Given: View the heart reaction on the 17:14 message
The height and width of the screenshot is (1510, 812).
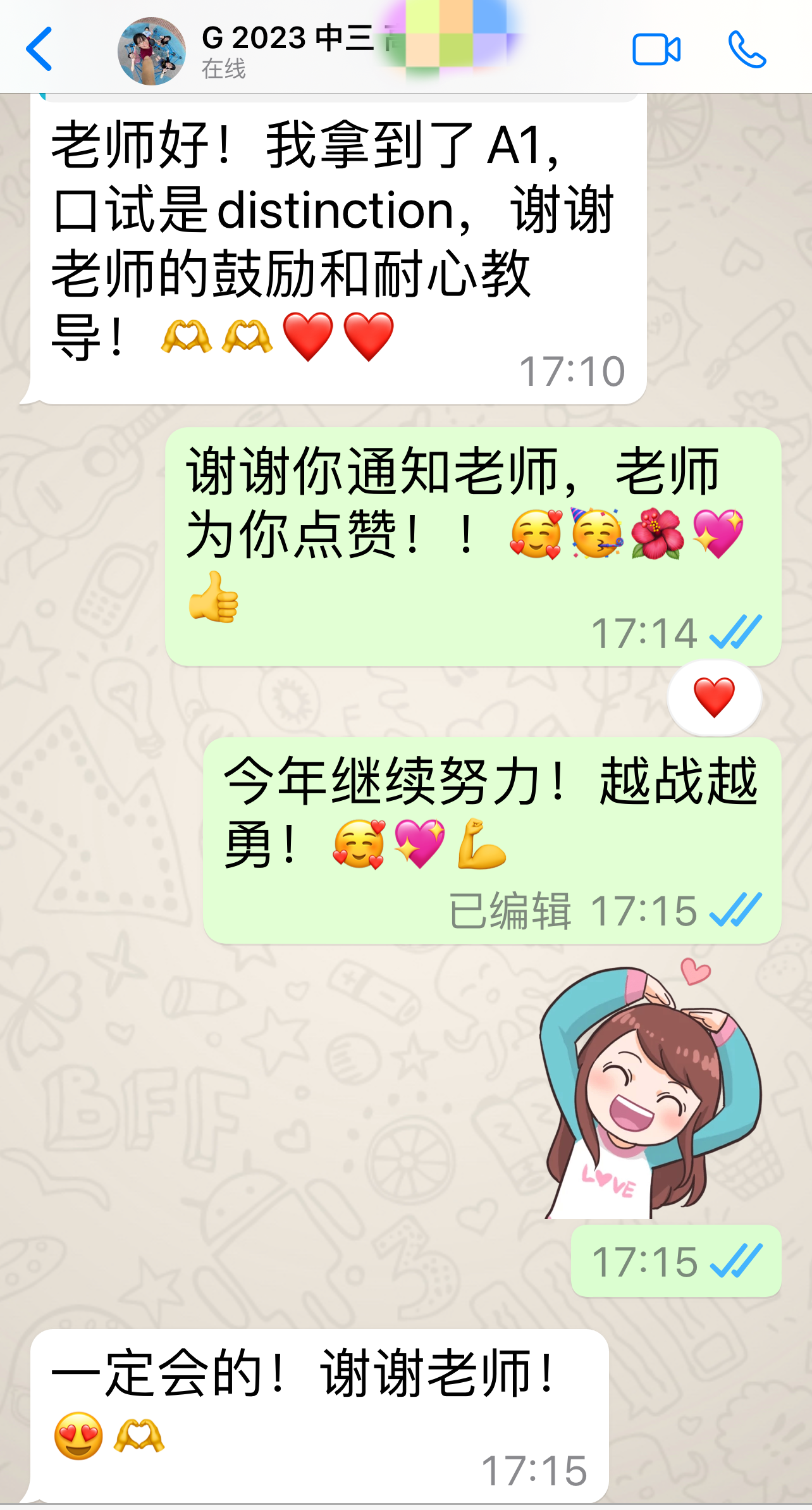Looking at the screenshot, I should point(715,697).
